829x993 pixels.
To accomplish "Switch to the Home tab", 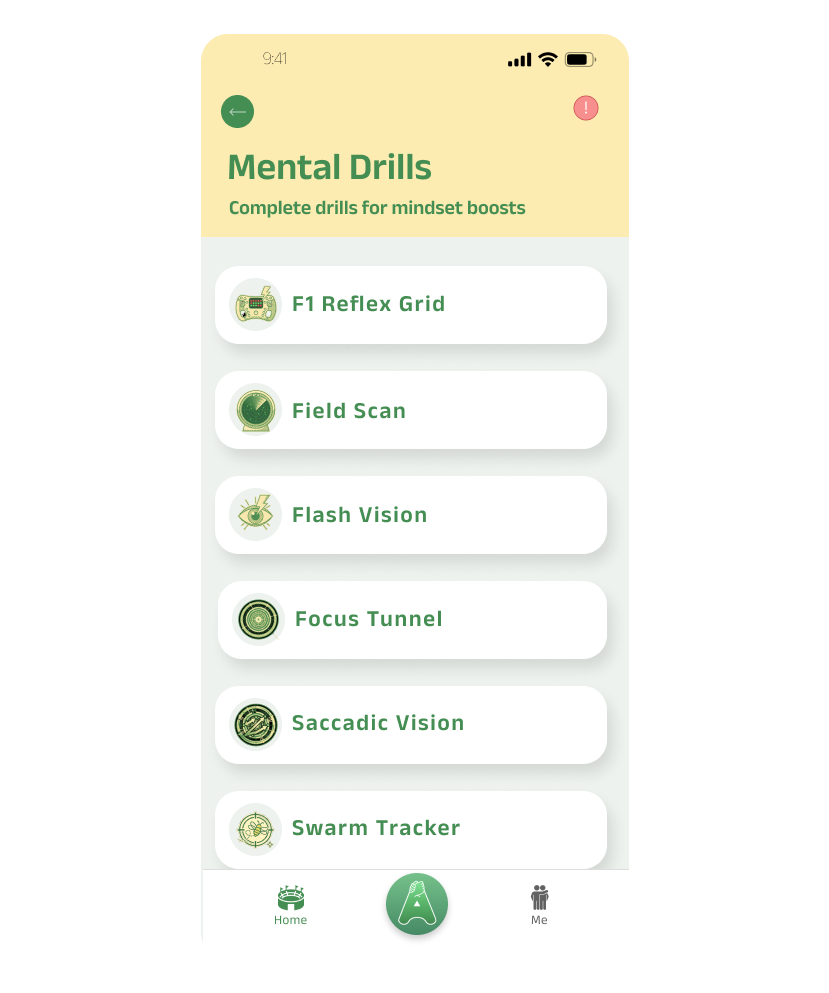I will [291, 905].
